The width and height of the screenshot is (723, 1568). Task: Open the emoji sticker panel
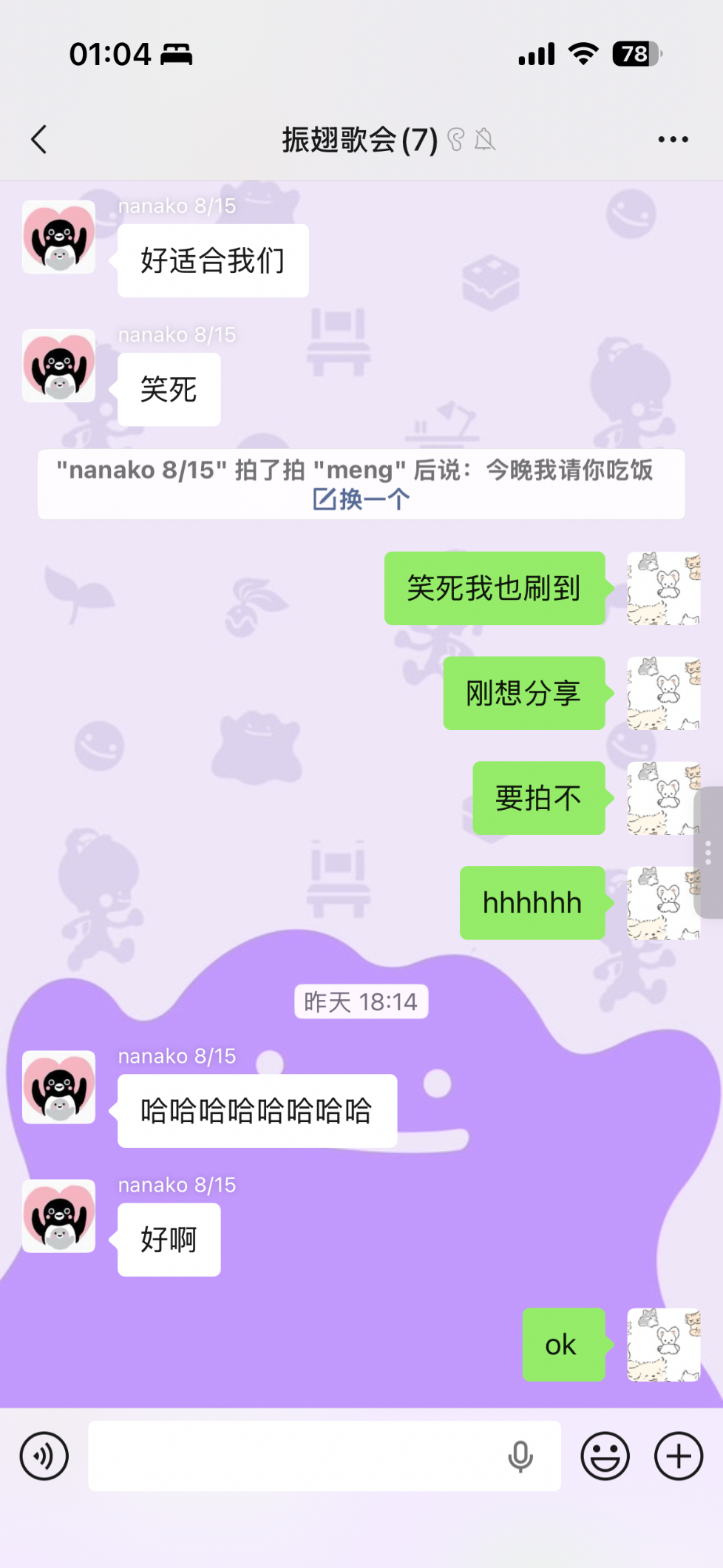[x=605, y=1456]
